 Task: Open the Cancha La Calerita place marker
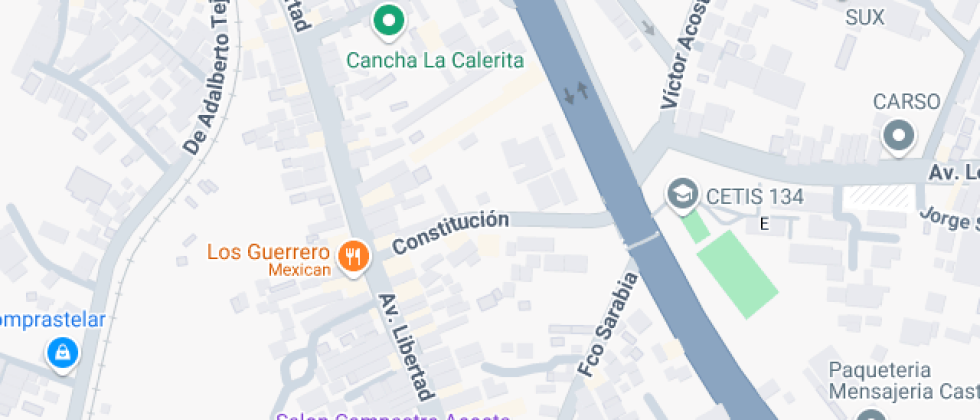pyautogui.click(x=388, y=19)
